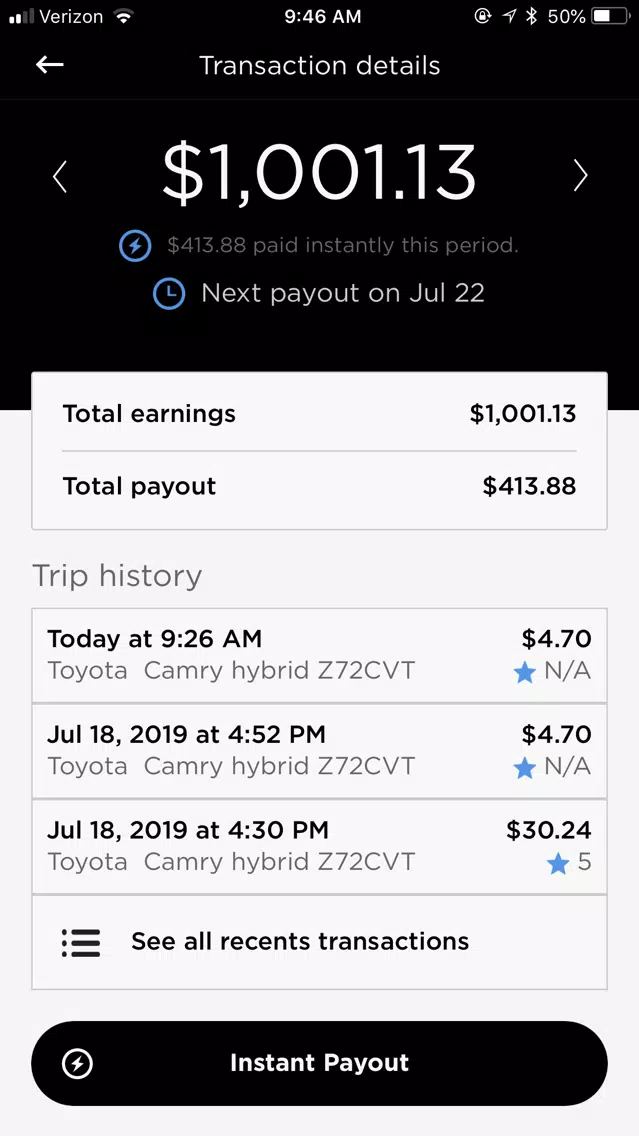This screenshot has width=639, height=1136.
Task: Start an Instant Payout
Action: coord(320,1063)
